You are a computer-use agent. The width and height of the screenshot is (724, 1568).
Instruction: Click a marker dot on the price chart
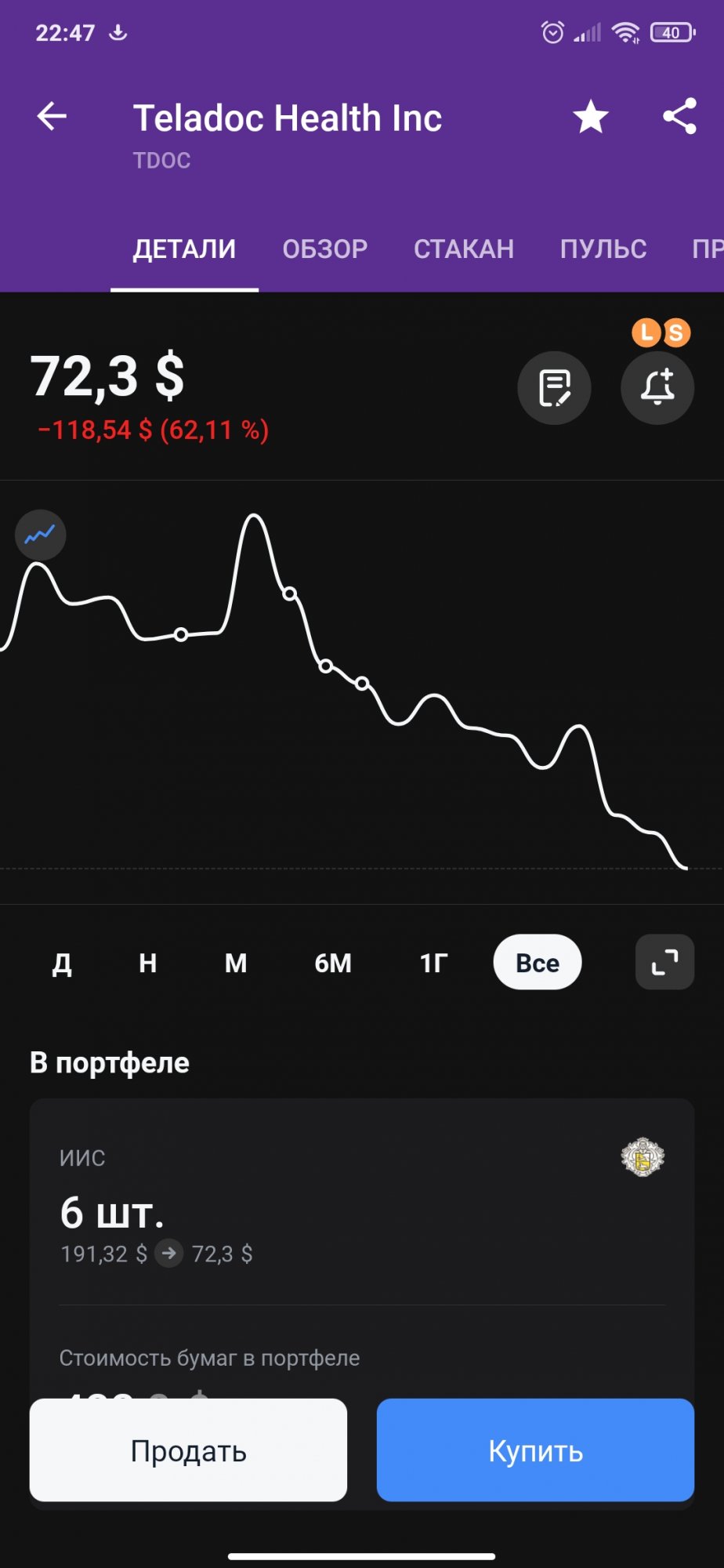[x=183, y=633]
